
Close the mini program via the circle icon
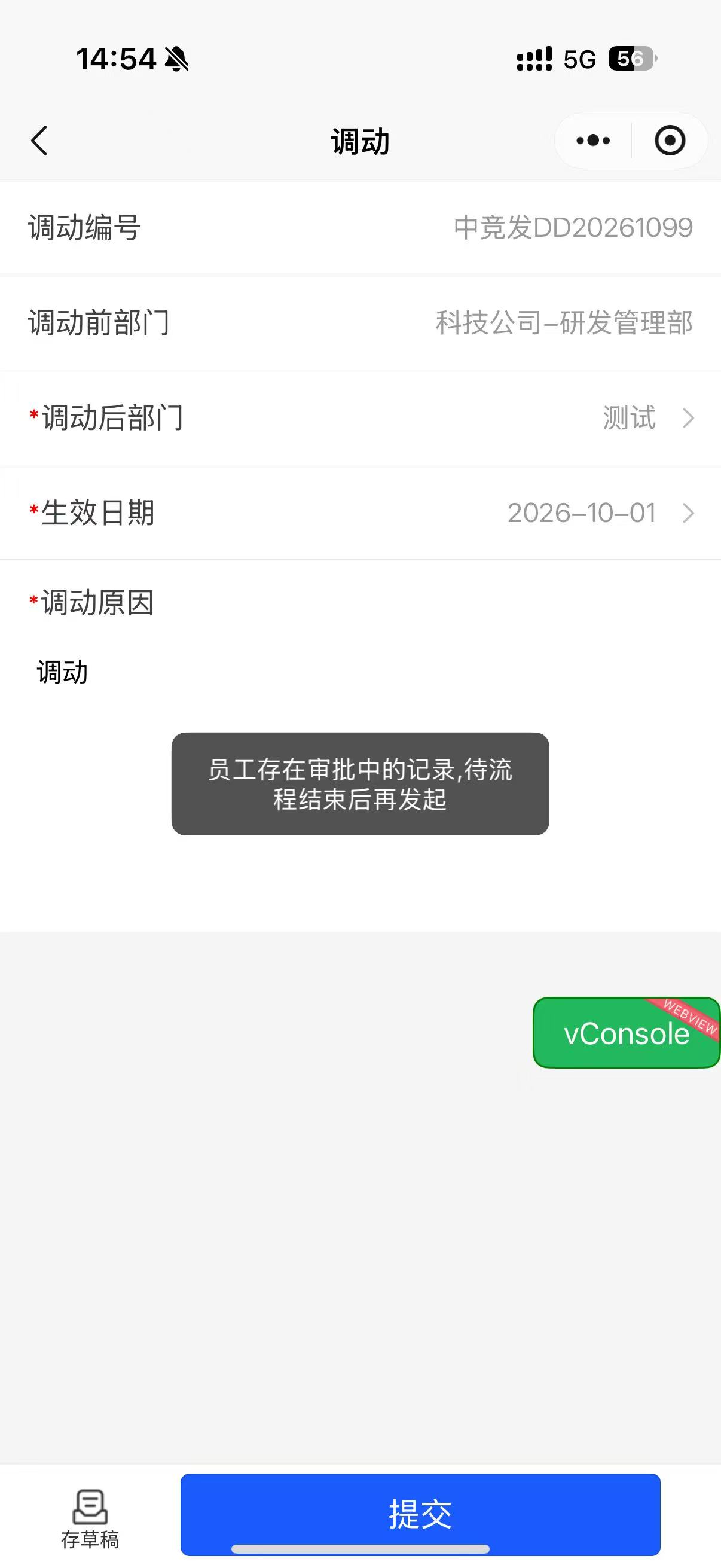(670, 141)
